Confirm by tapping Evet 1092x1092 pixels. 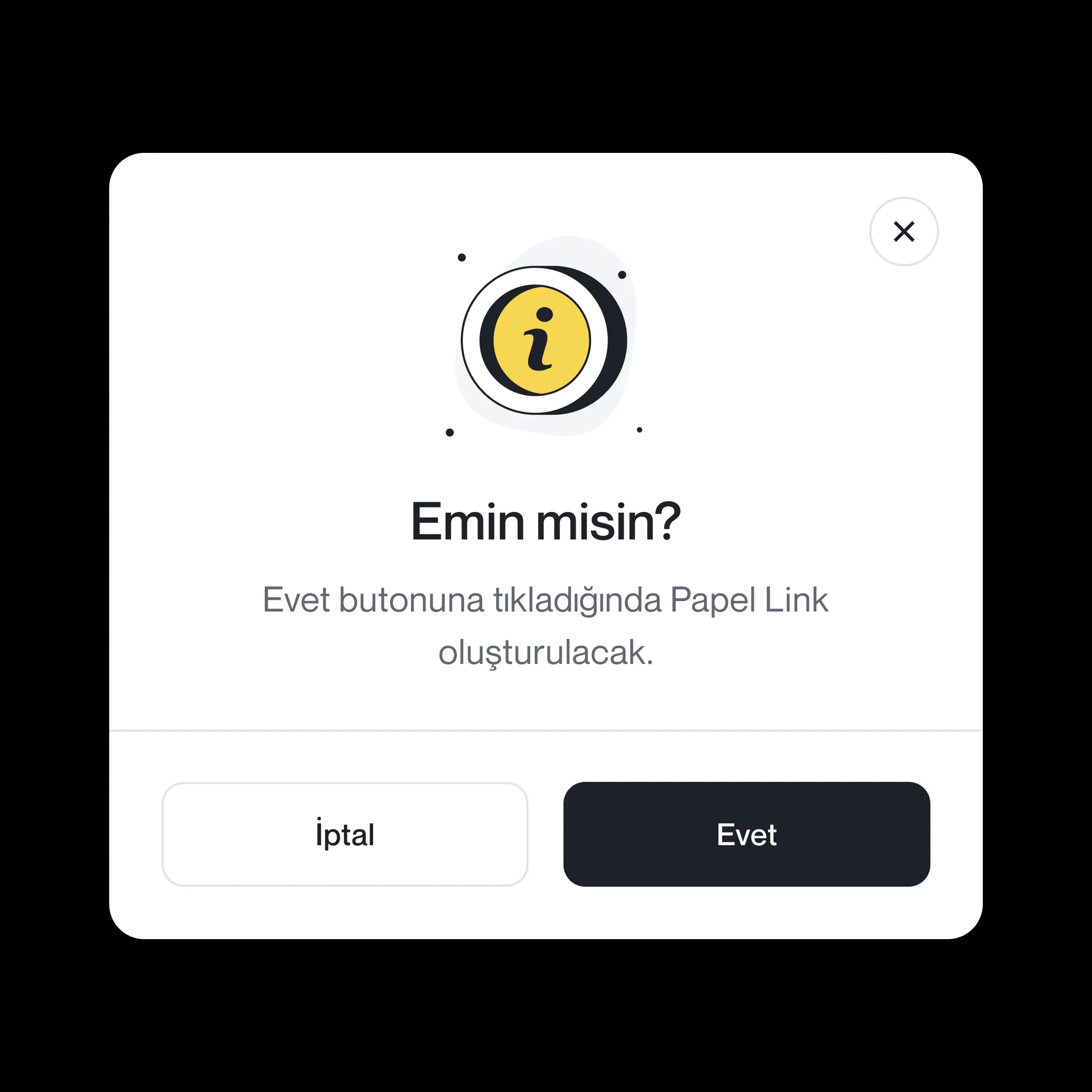coord(746,834)
